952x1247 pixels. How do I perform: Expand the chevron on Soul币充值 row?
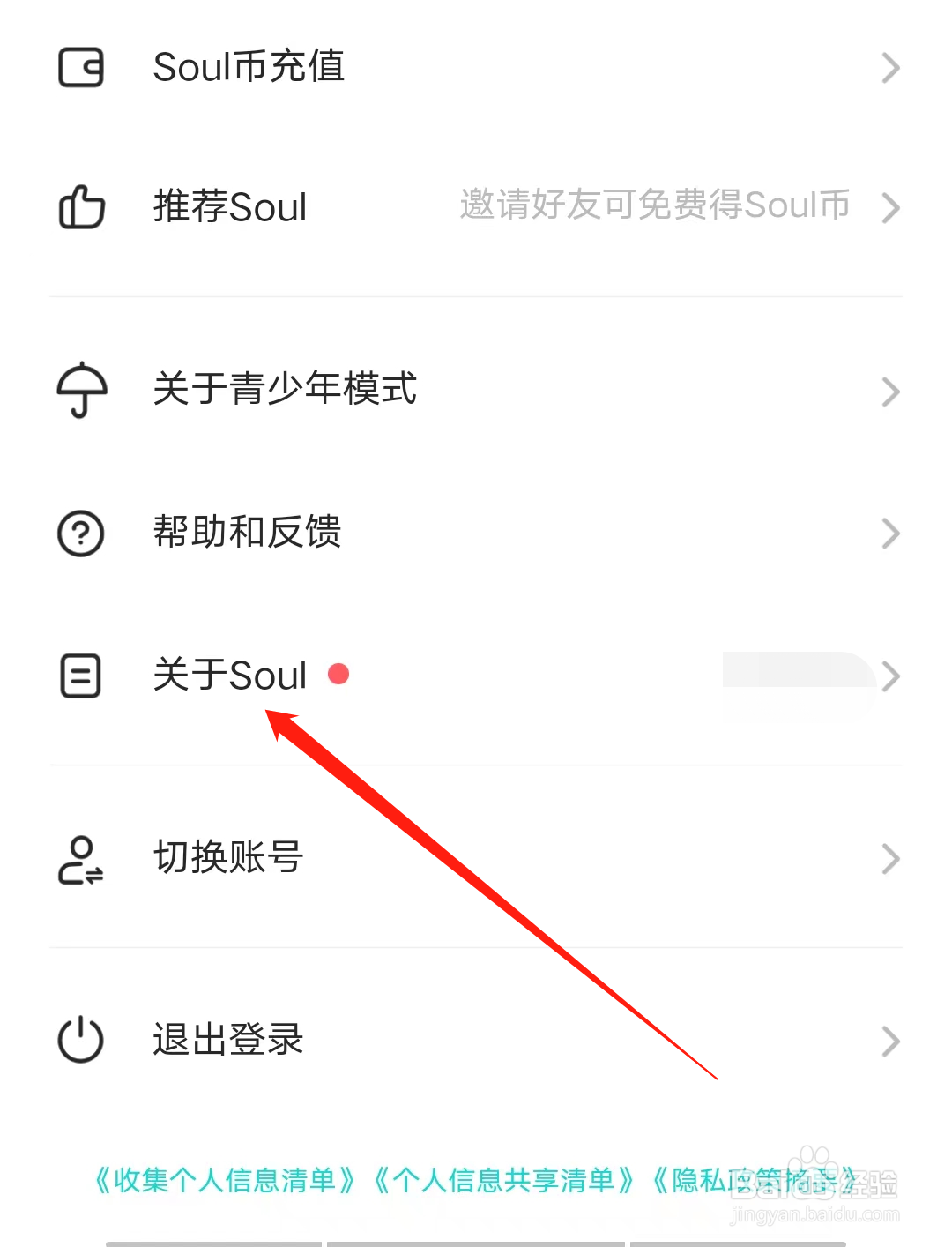click(x=890, y=68)
